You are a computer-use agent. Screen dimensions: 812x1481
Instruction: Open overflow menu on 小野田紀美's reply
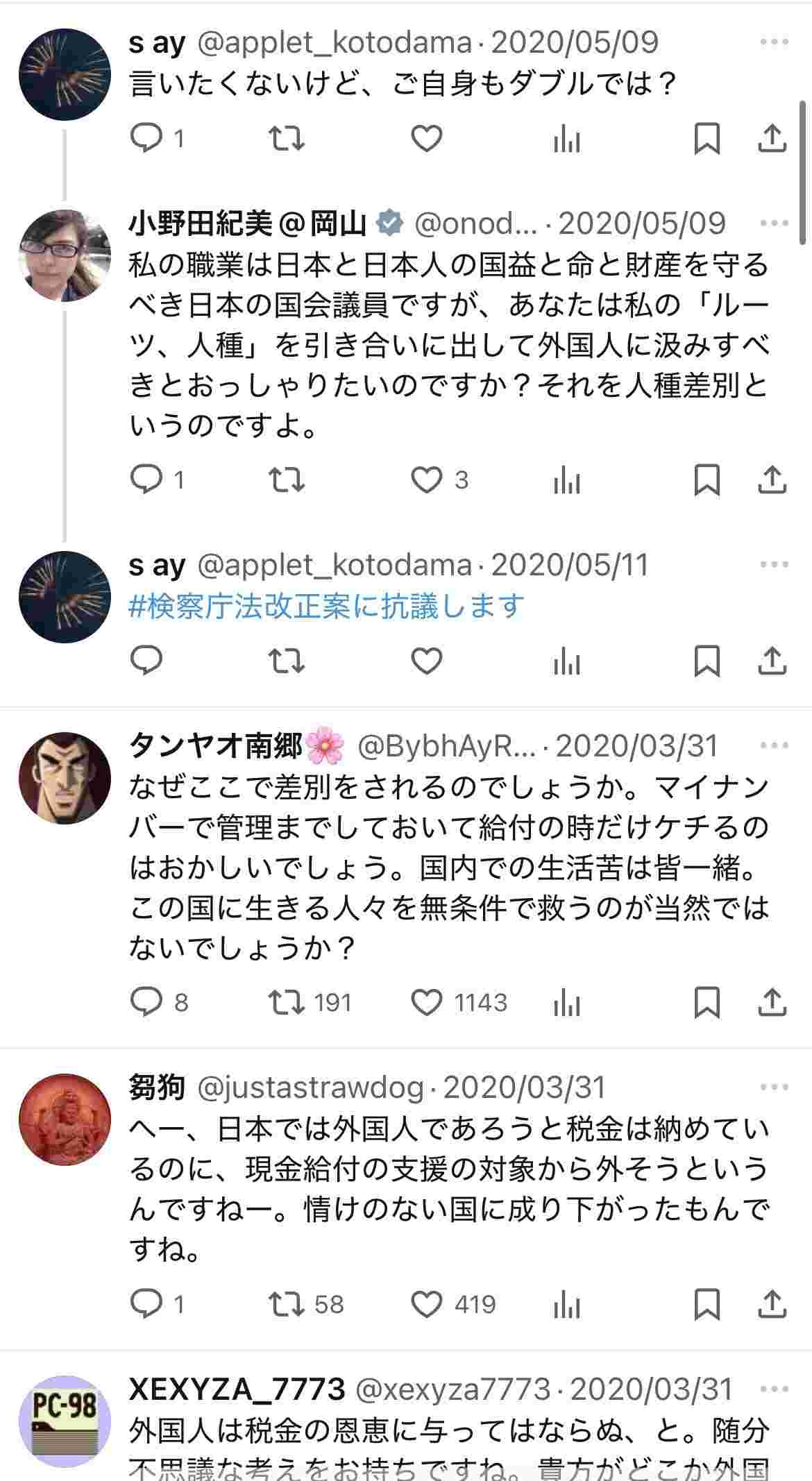pos(774,223)
